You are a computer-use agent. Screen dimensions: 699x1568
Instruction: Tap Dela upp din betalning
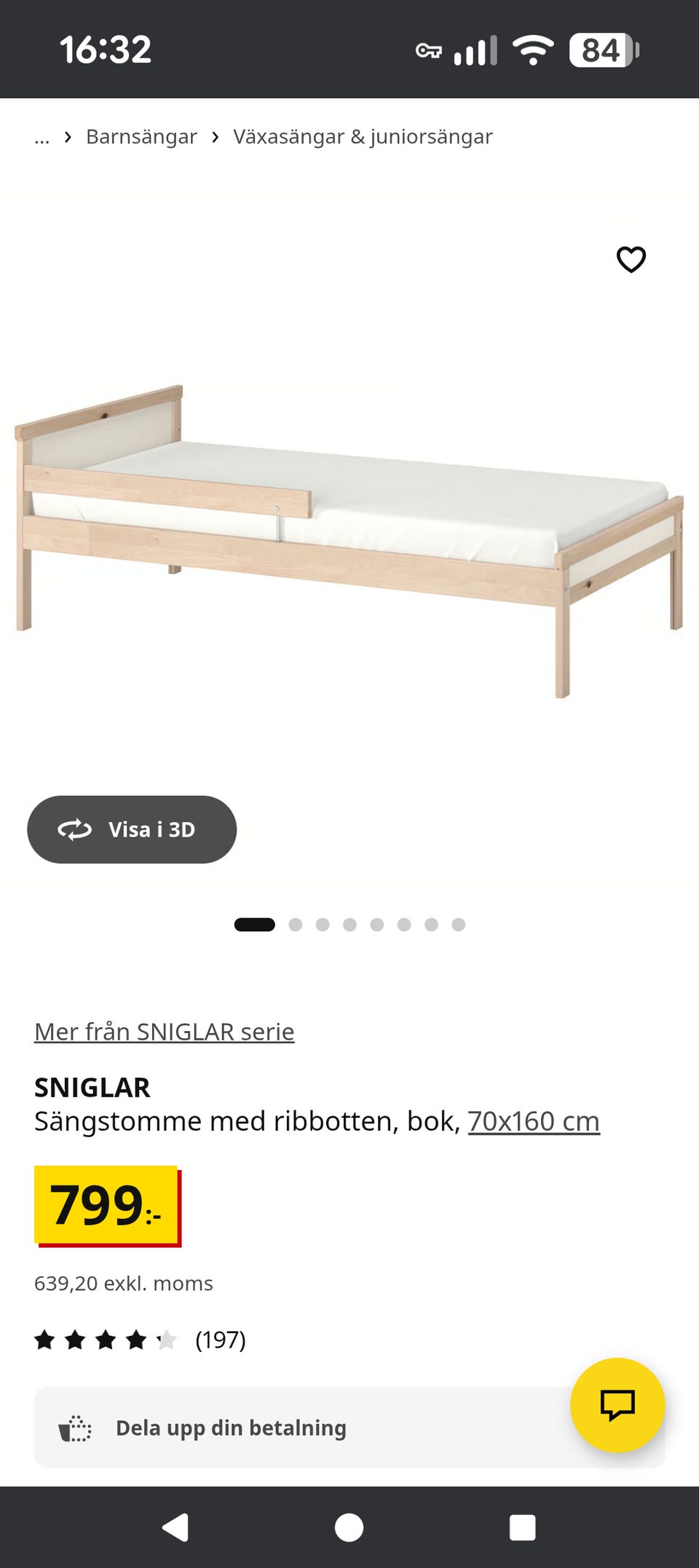coord(231,1428)
